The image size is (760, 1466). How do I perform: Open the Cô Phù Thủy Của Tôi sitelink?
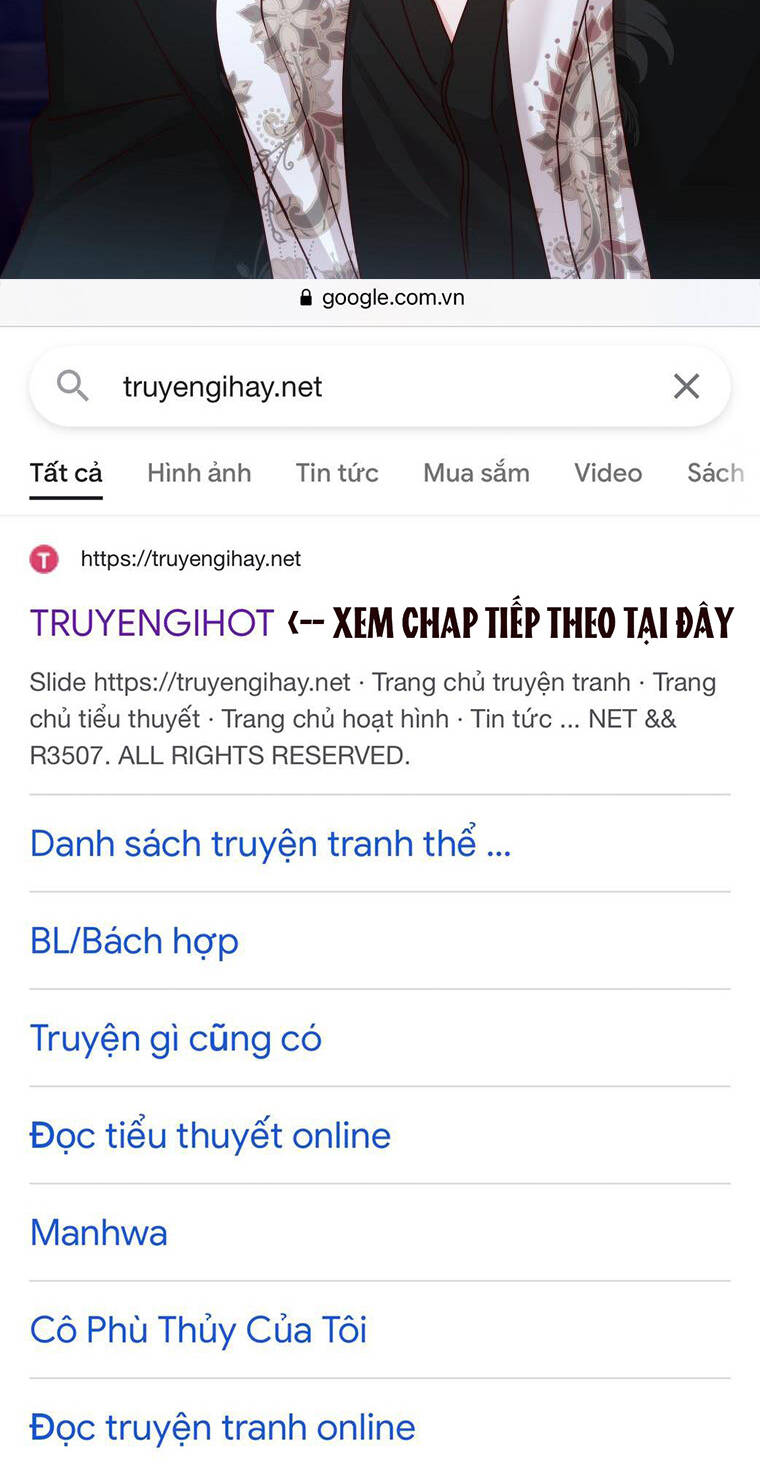pos(198,1330)
